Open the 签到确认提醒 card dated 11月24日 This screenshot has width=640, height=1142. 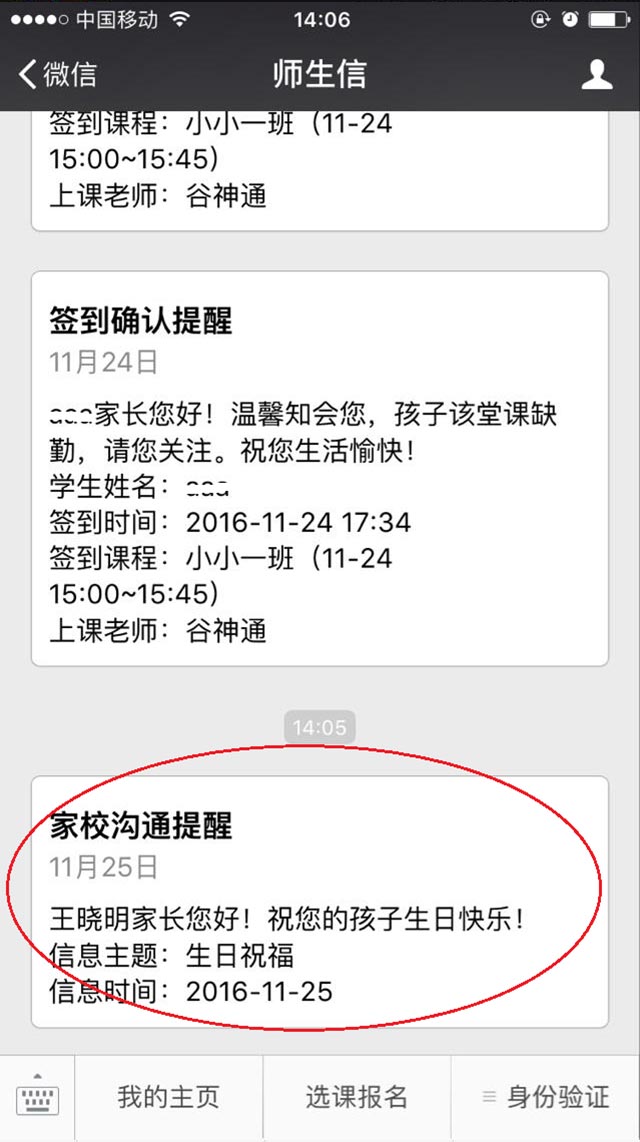click(320, 468)
